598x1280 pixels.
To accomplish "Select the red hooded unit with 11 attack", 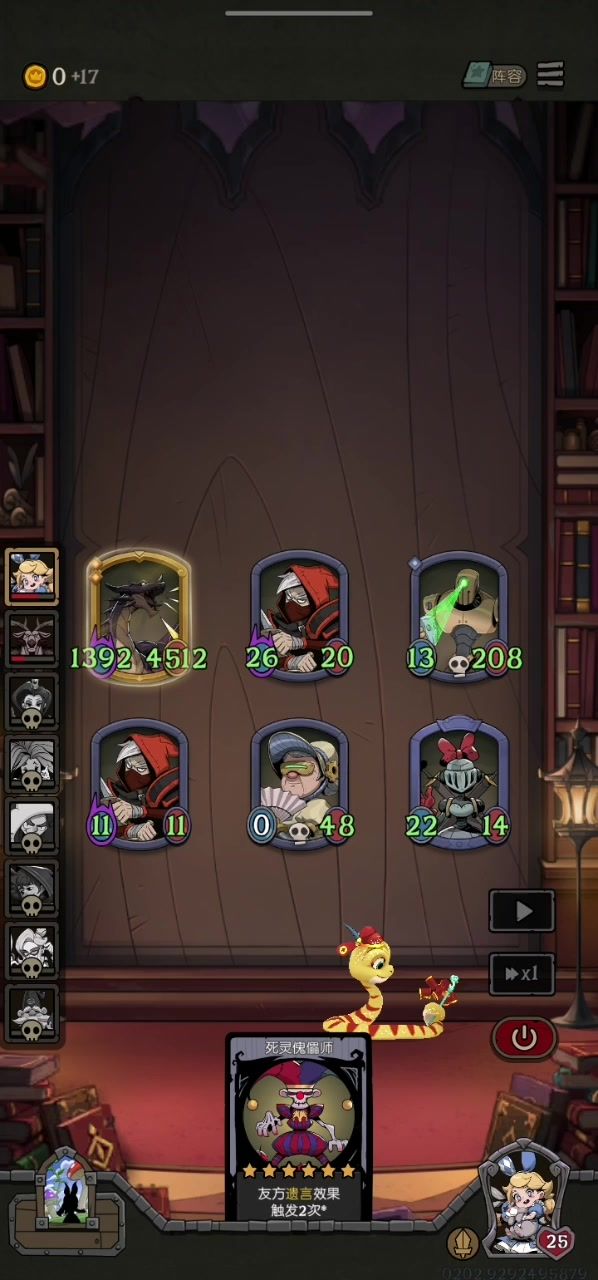I will pyautogui.click(x=139, y=783).
